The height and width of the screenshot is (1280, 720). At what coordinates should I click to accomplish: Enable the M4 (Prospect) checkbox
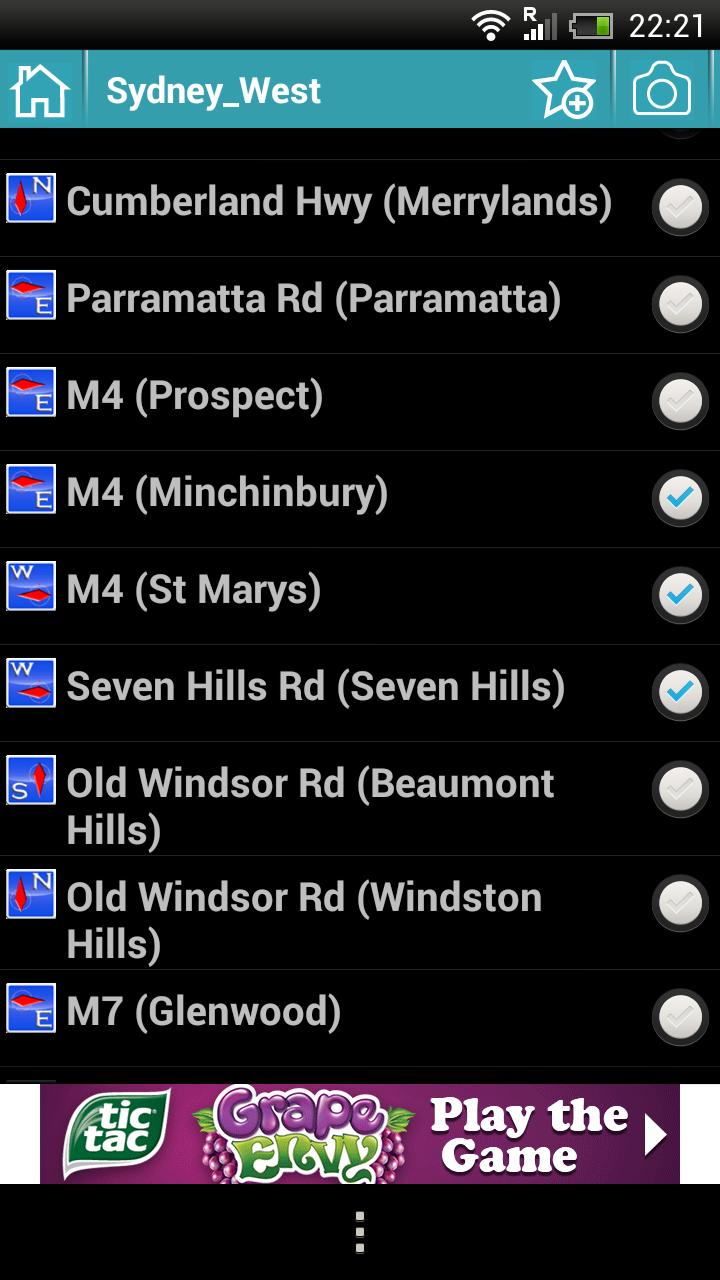tap(681, 397)
